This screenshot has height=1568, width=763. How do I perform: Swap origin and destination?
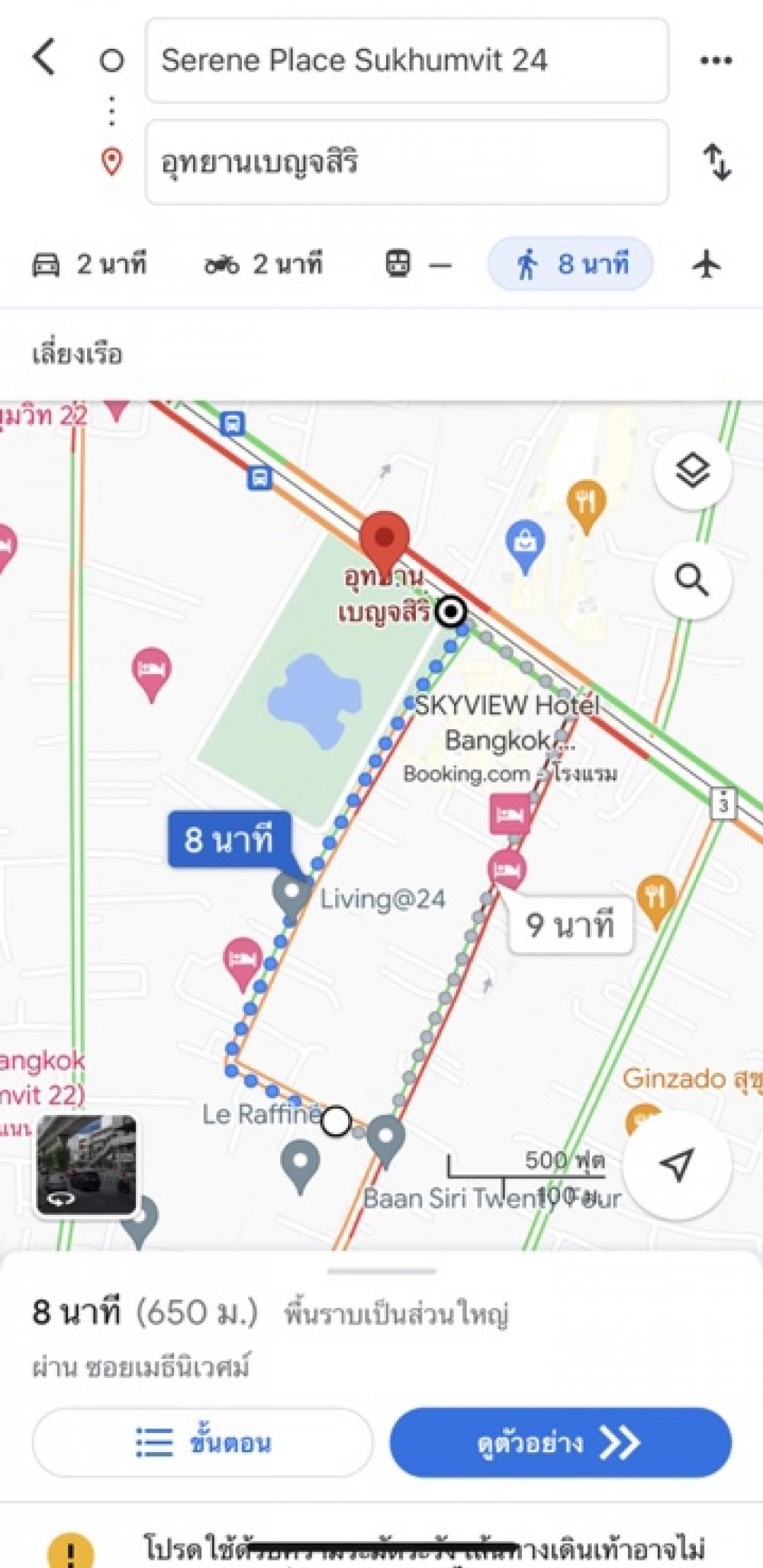716,162
